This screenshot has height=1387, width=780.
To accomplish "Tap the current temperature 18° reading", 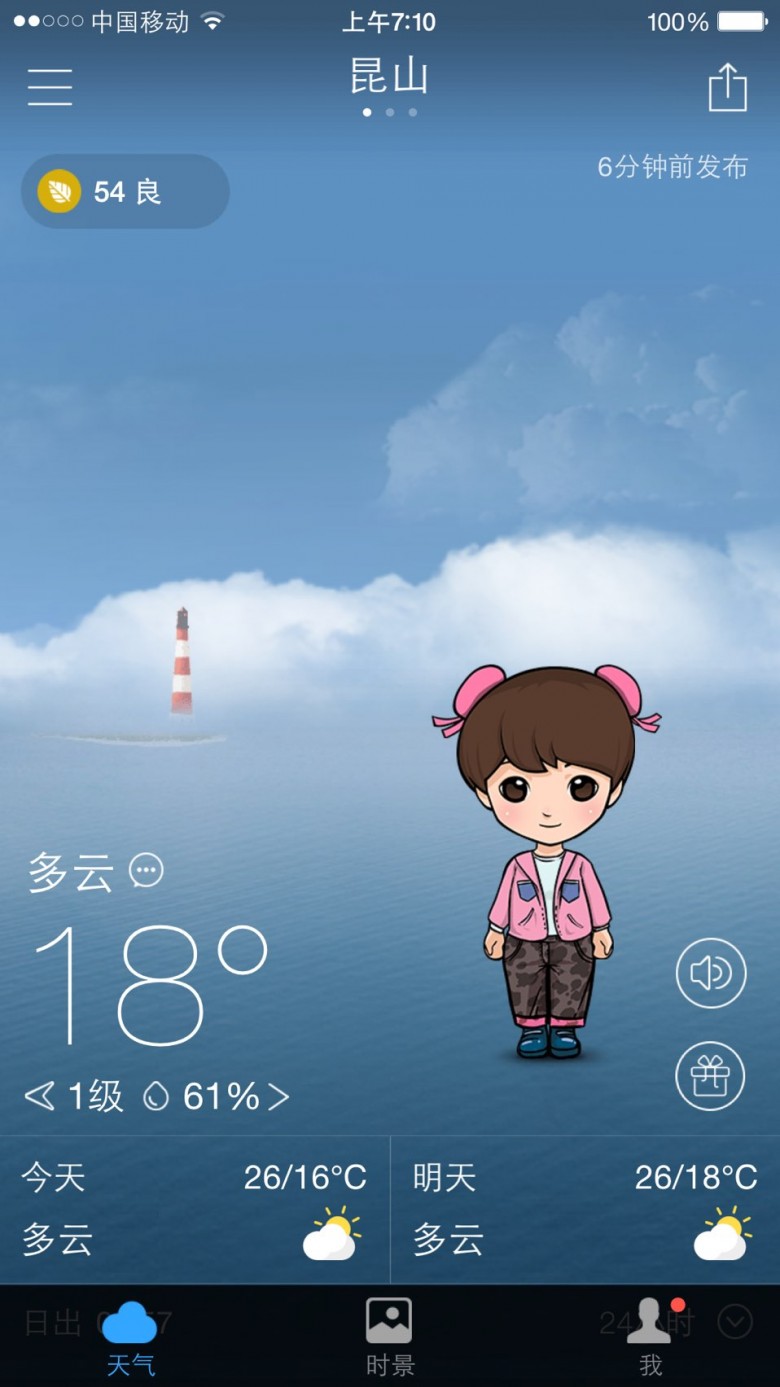I will [x=150, y=985].
